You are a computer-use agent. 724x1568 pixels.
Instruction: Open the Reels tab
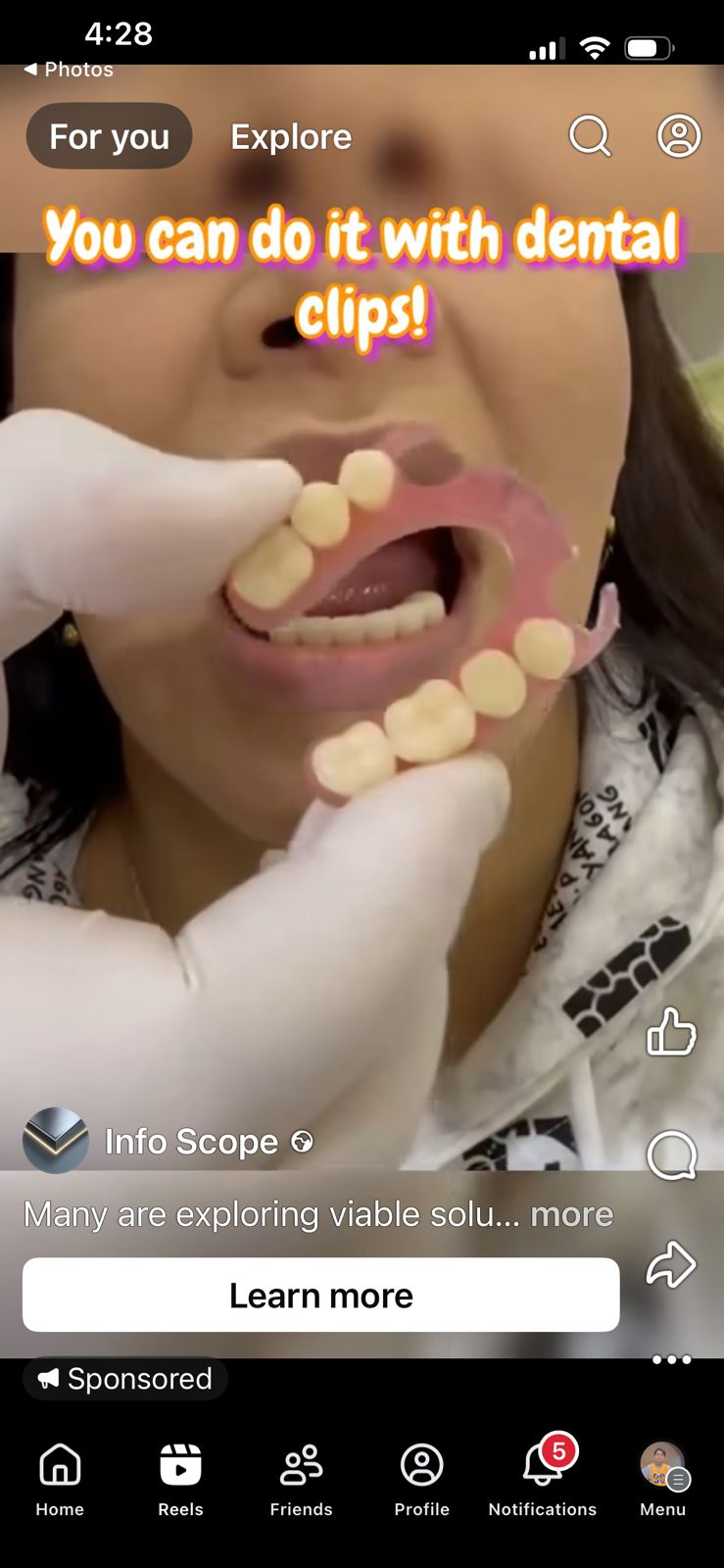click(180, 1479)
